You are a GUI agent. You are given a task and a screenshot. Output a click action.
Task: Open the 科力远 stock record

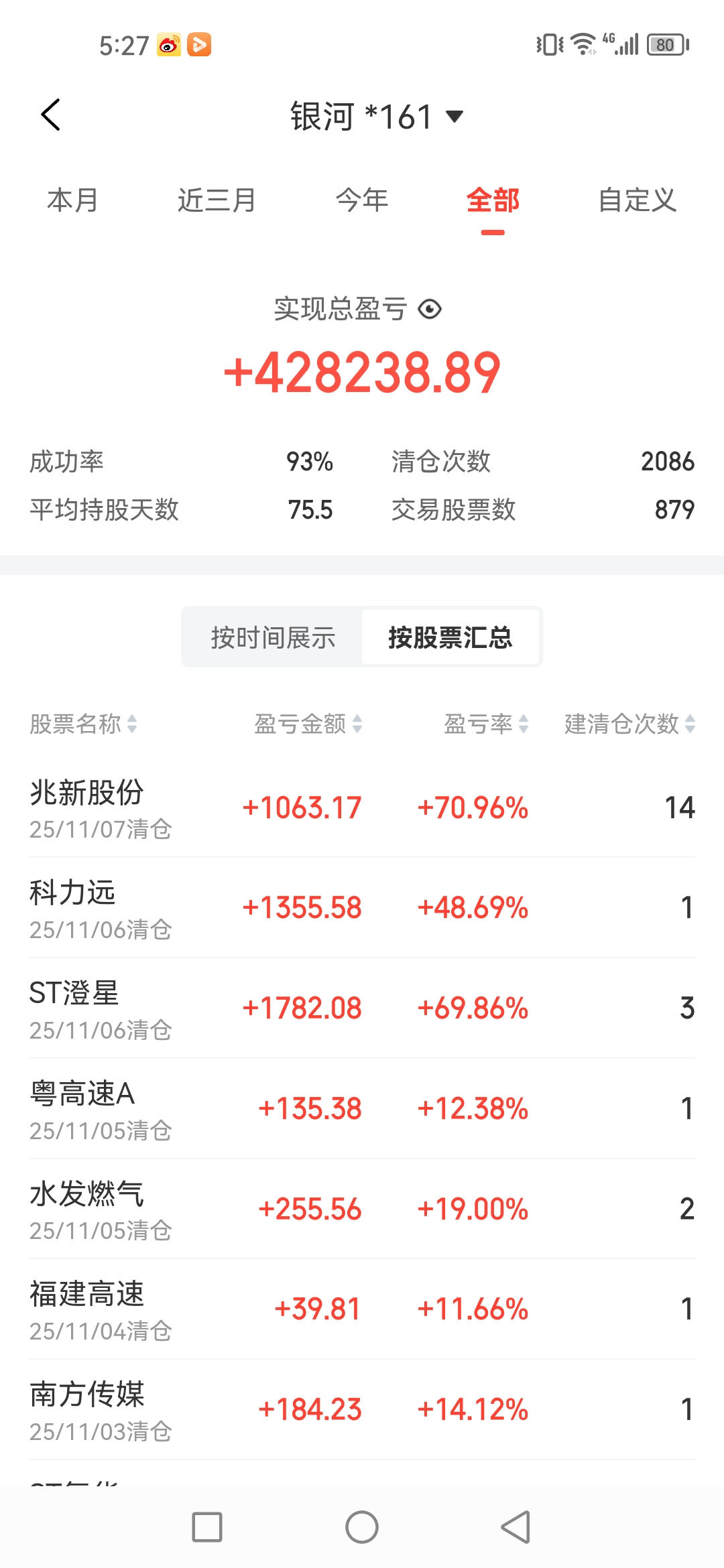(362, 908)
